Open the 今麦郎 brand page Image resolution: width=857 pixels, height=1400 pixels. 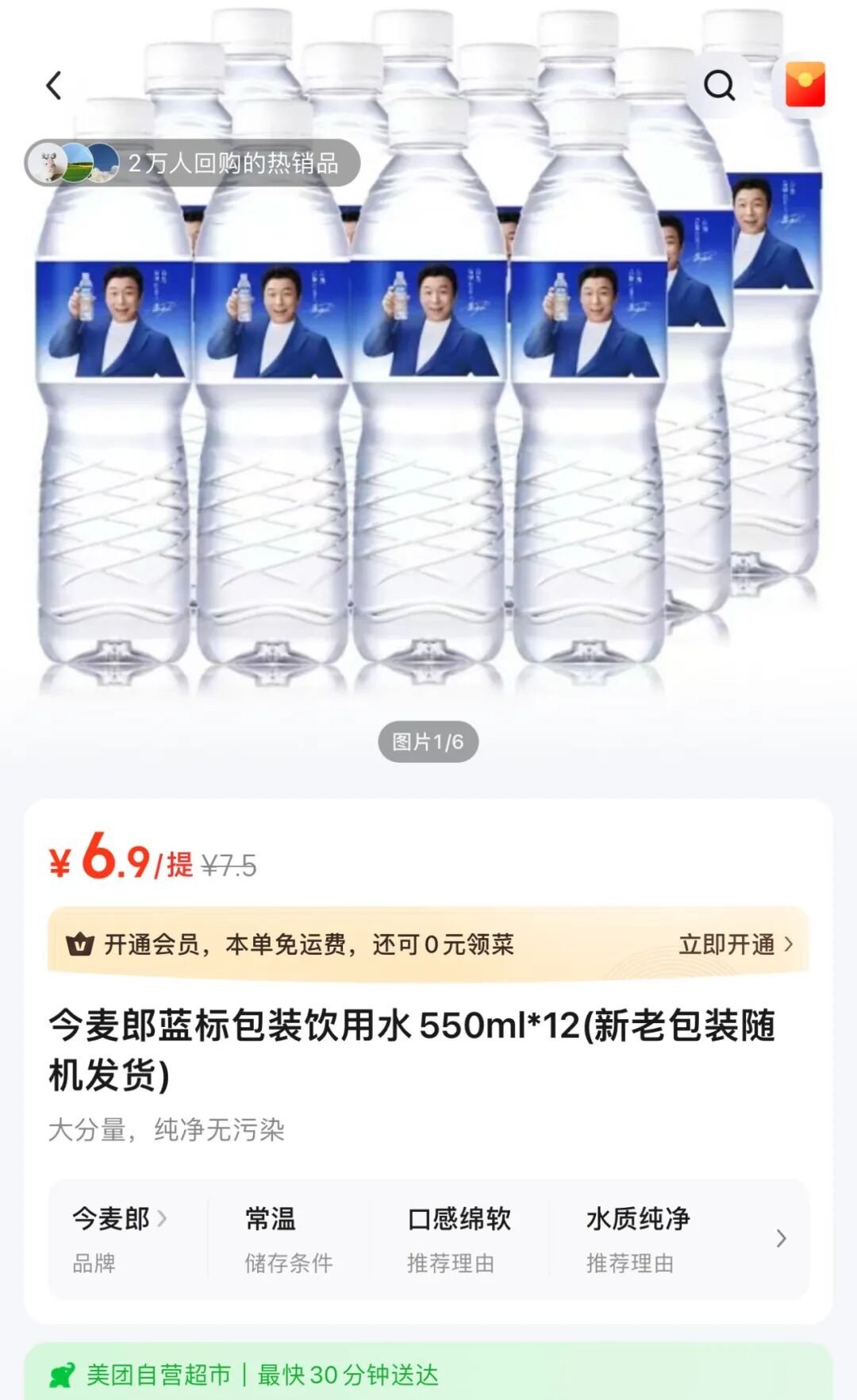click(x=119, y=1219)
